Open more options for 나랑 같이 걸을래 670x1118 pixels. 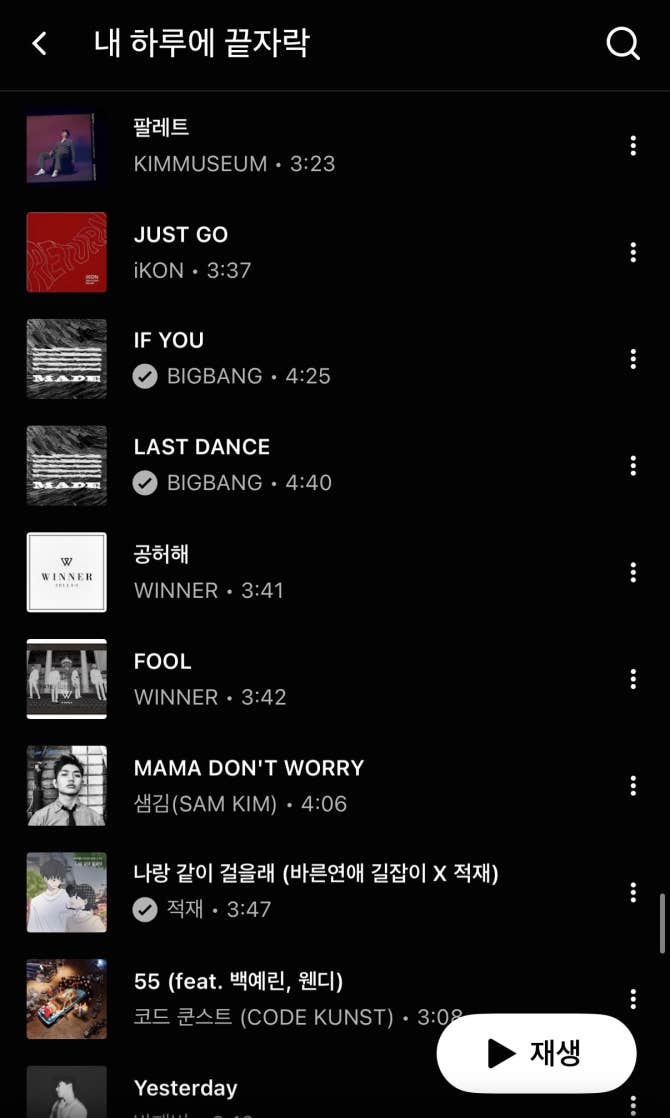coord(633,892)
